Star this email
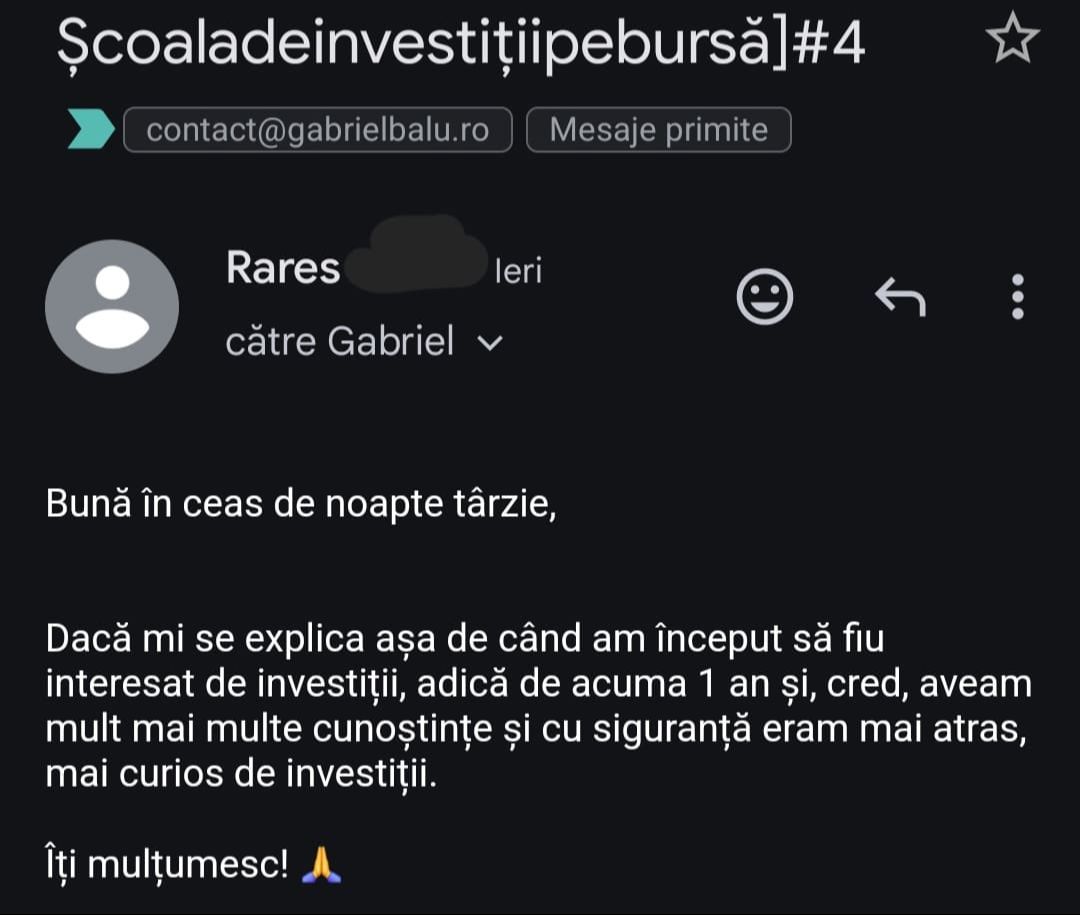The height and width of the screenshot is (915, 1080). pos(1012,39)
